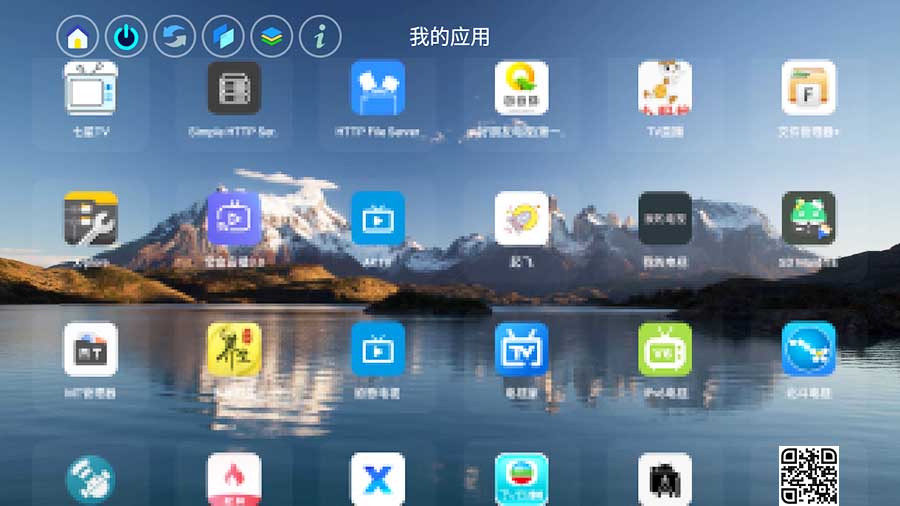The height and width of the screenshot is (506, 900).
Task: Open the blue X icon app
Action: tap(378, 478)
